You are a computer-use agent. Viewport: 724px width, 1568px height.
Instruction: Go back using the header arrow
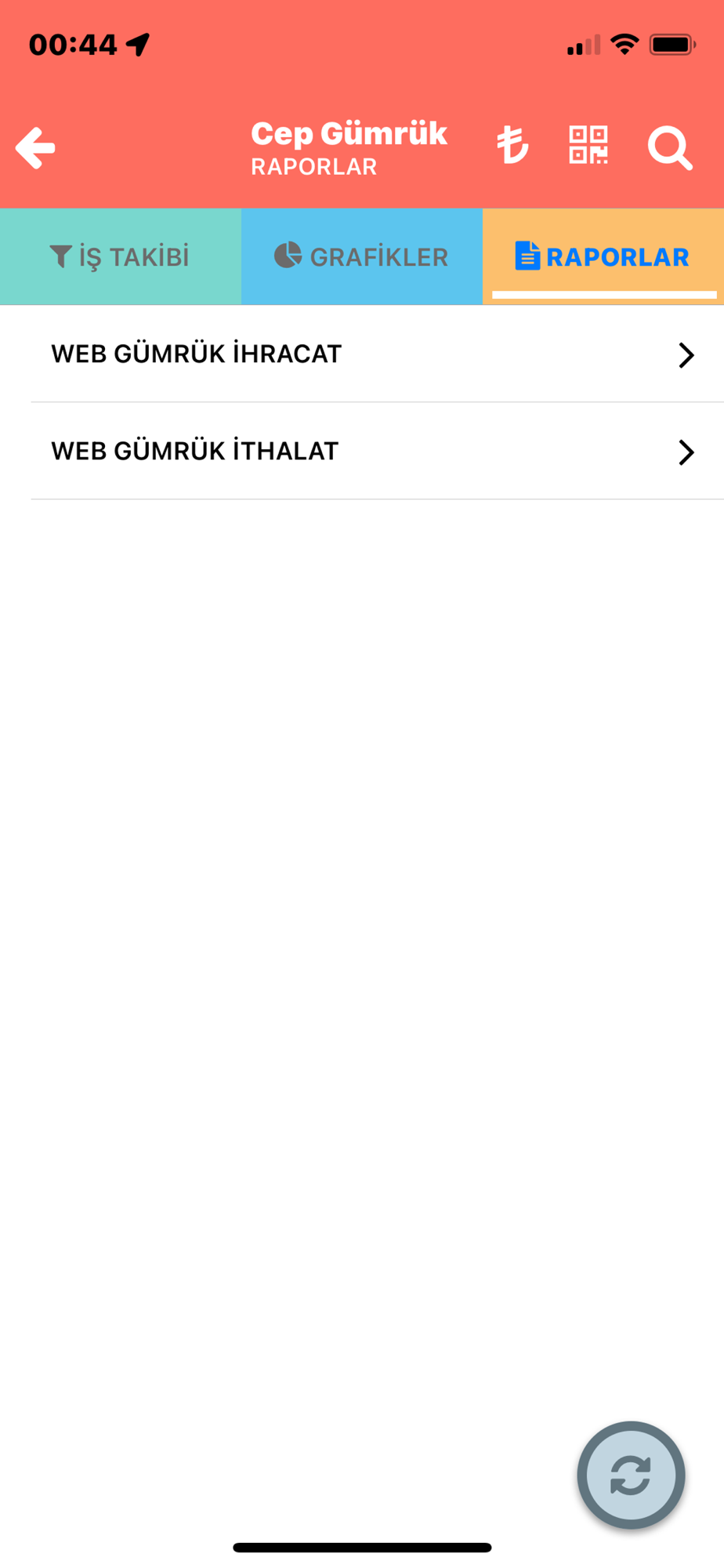(x=35, y=147)
